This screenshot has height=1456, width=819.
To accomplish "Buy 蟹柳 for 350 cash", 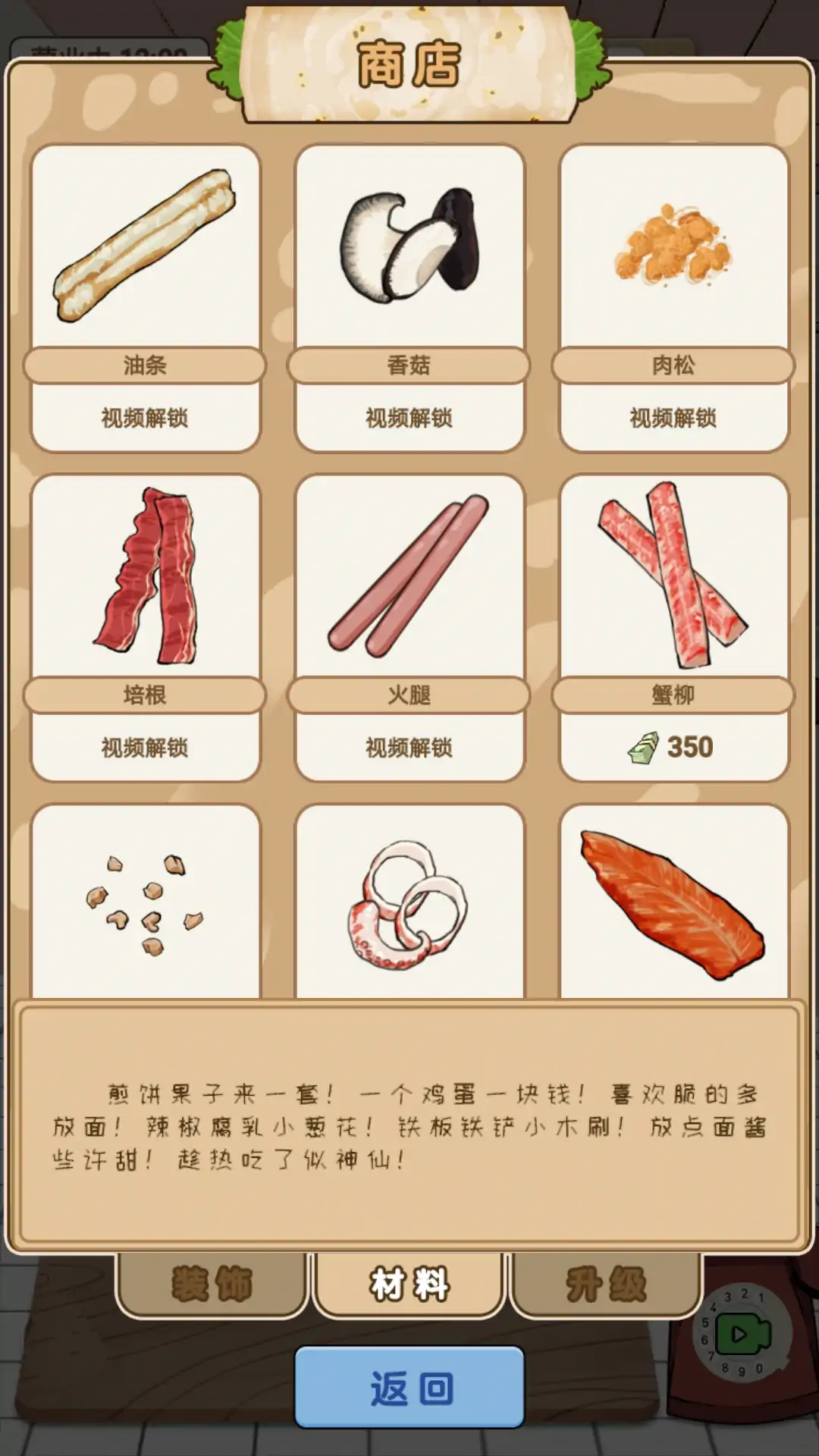I will [673, 747].
